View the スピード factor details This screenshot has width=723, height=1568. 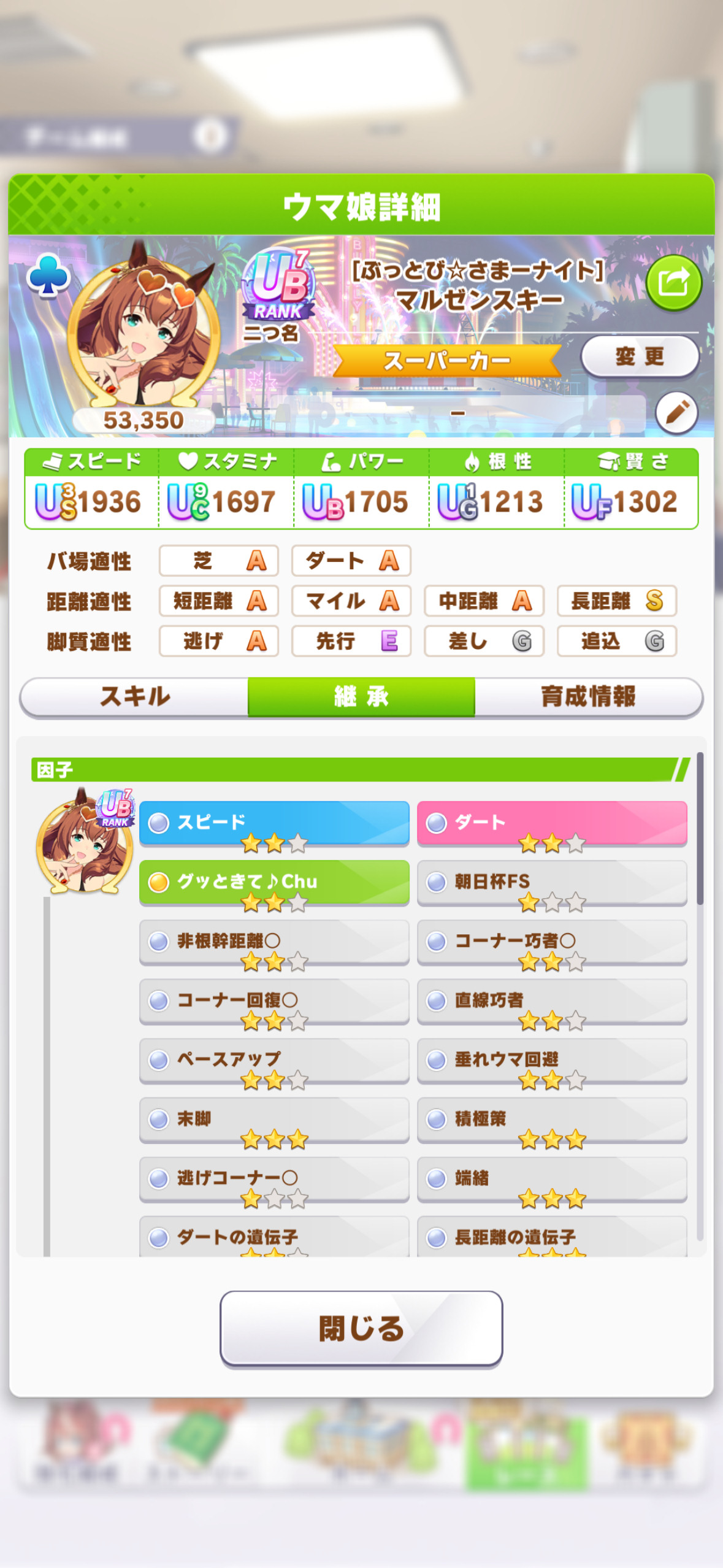point(274,823)
